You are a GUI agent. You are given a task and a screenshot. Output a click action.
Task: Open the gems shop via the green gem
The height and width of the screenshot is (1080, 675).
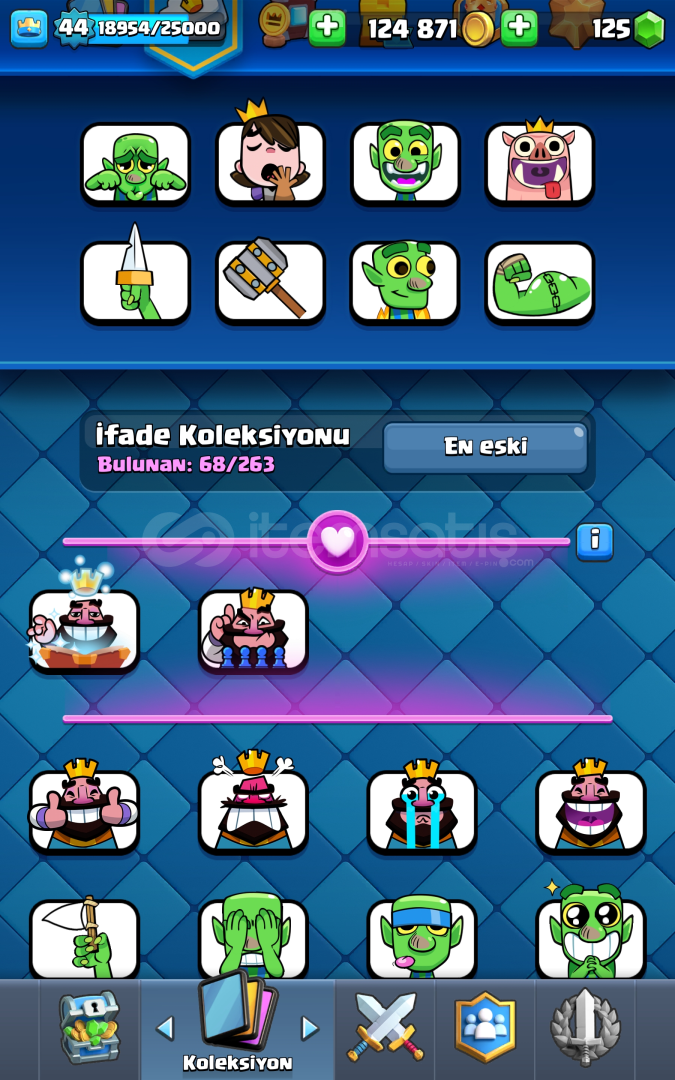(x=649, y=29)
